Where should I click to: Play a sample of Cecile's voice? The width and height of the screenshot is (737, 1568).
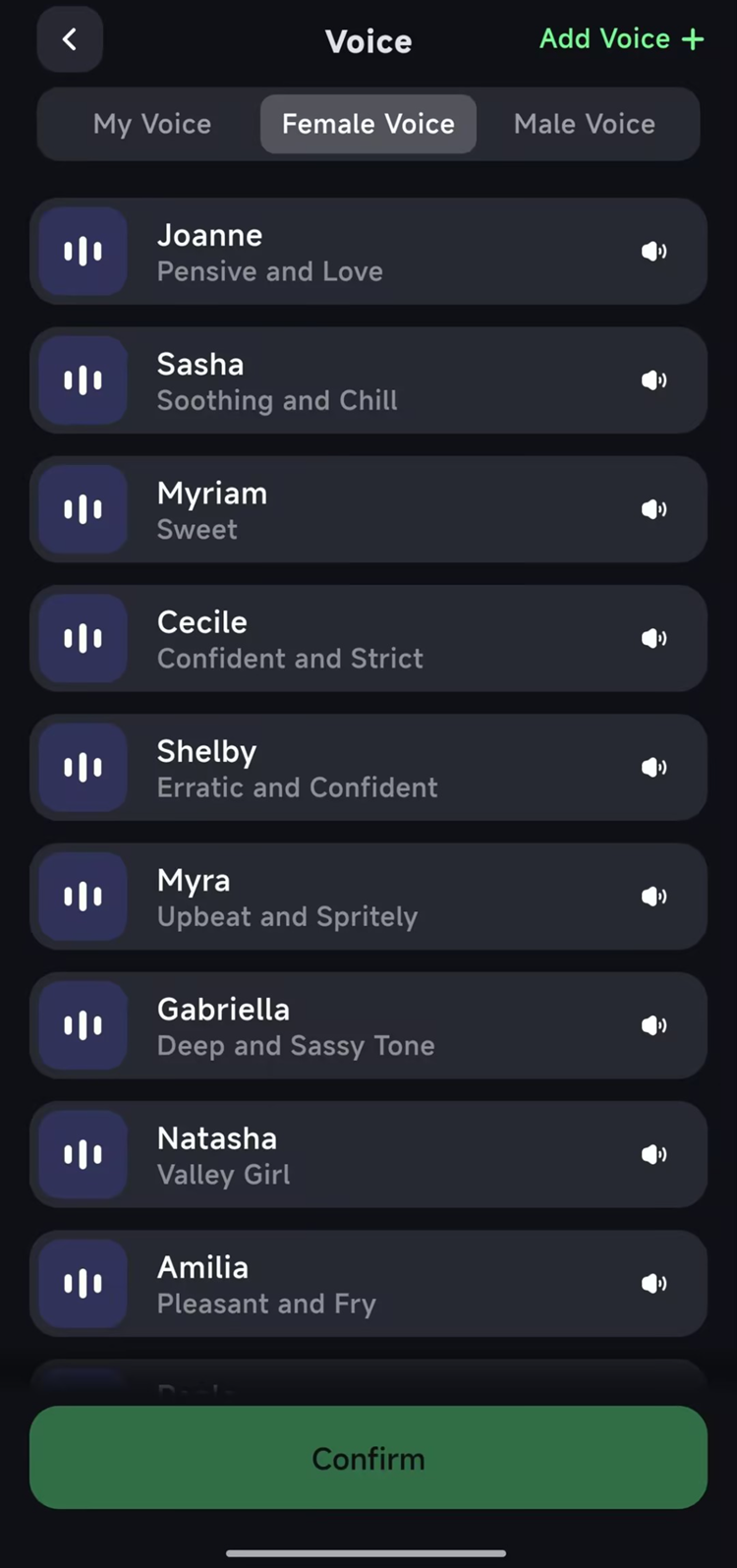(654, 638)
